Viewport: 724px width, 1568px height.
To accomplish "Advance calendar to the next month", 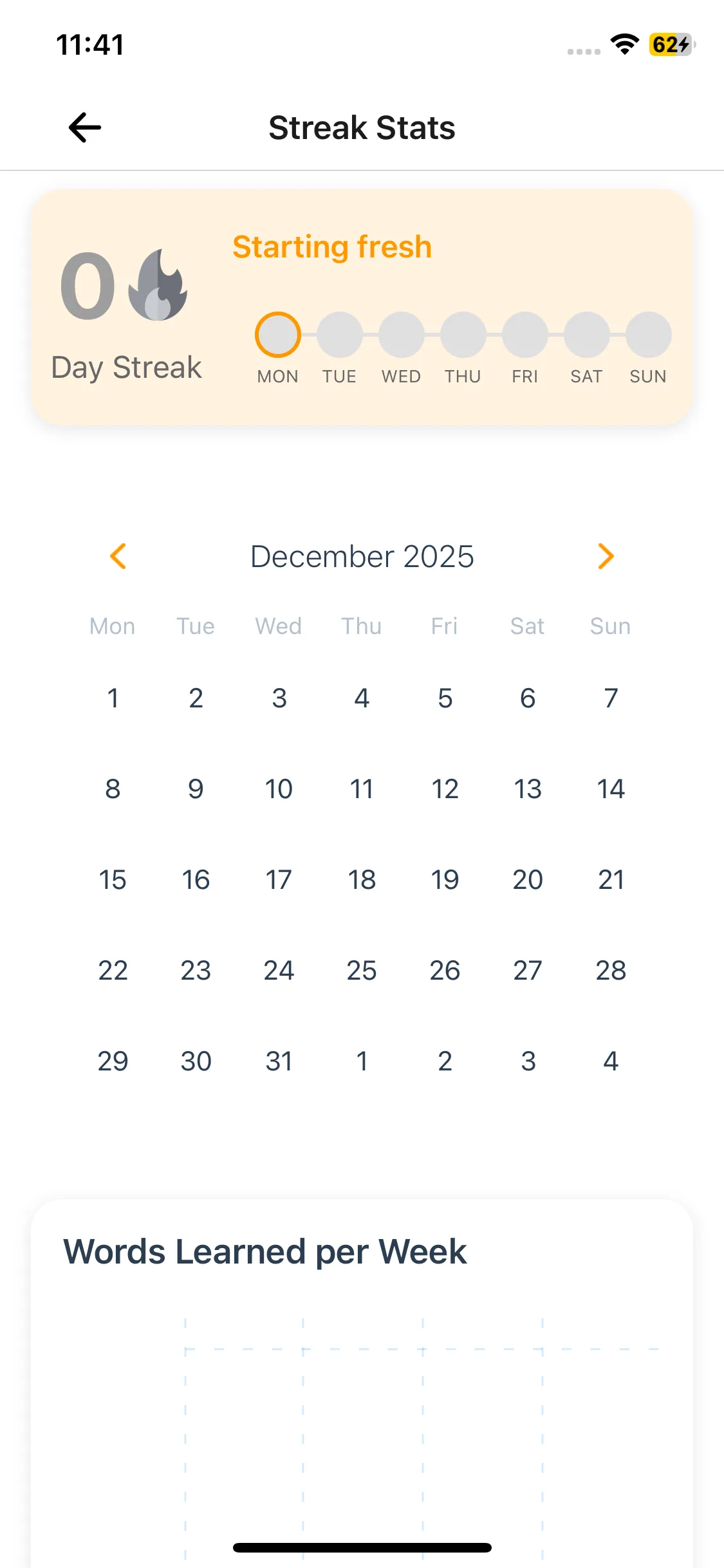I will click(x=606, y=556).
